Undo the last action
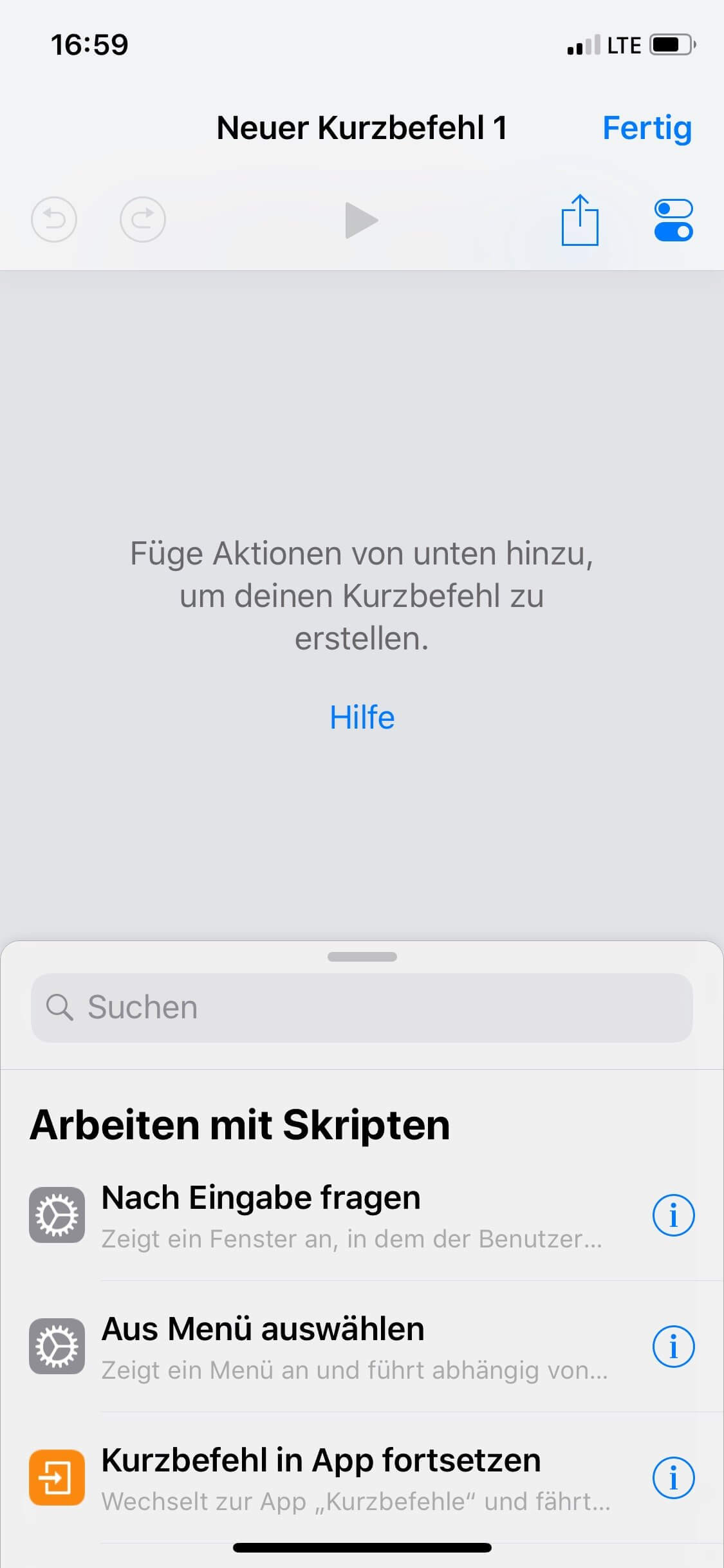Screen dimensions: 724x1568 pos(54,219)
